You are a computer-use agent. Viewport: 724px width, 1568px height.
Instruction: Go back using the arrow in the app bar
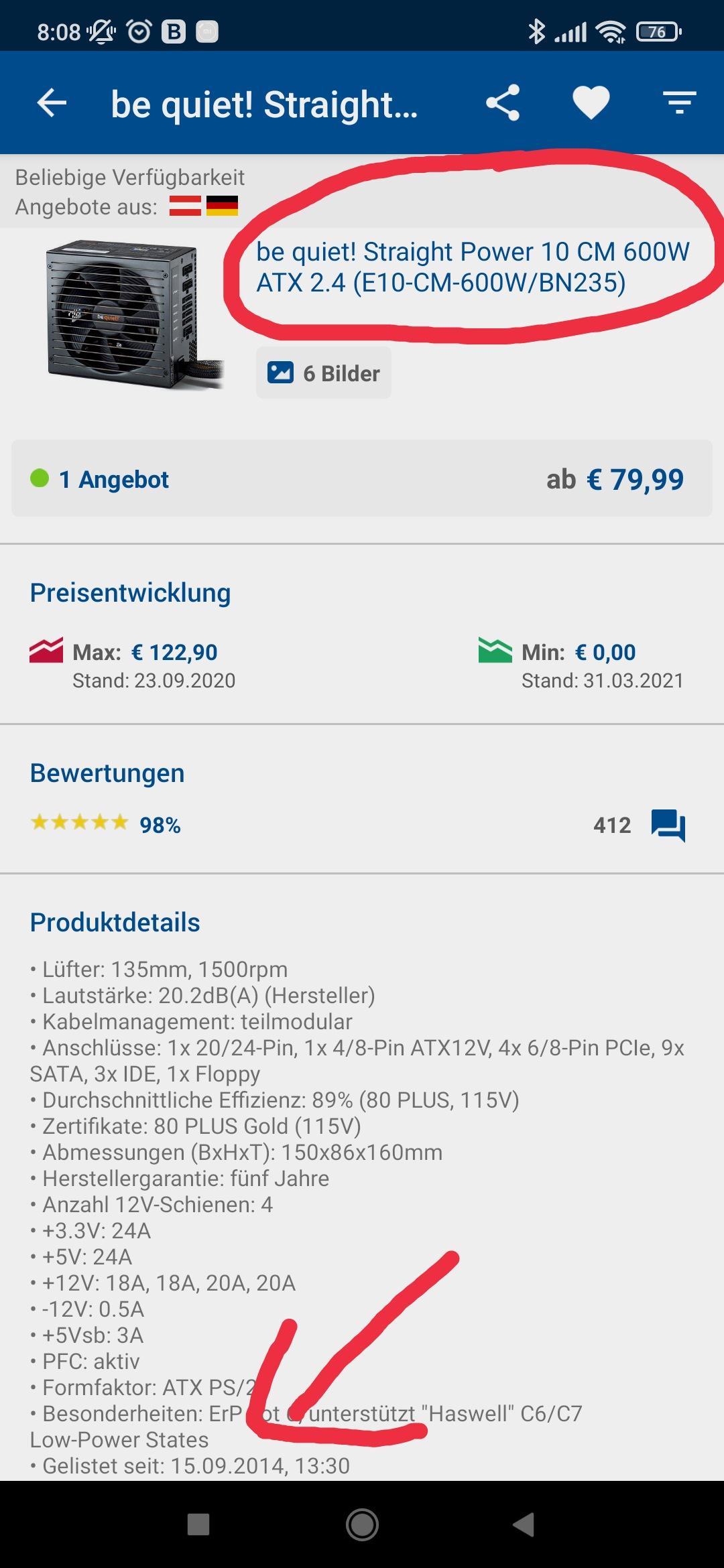coord(52,103)
